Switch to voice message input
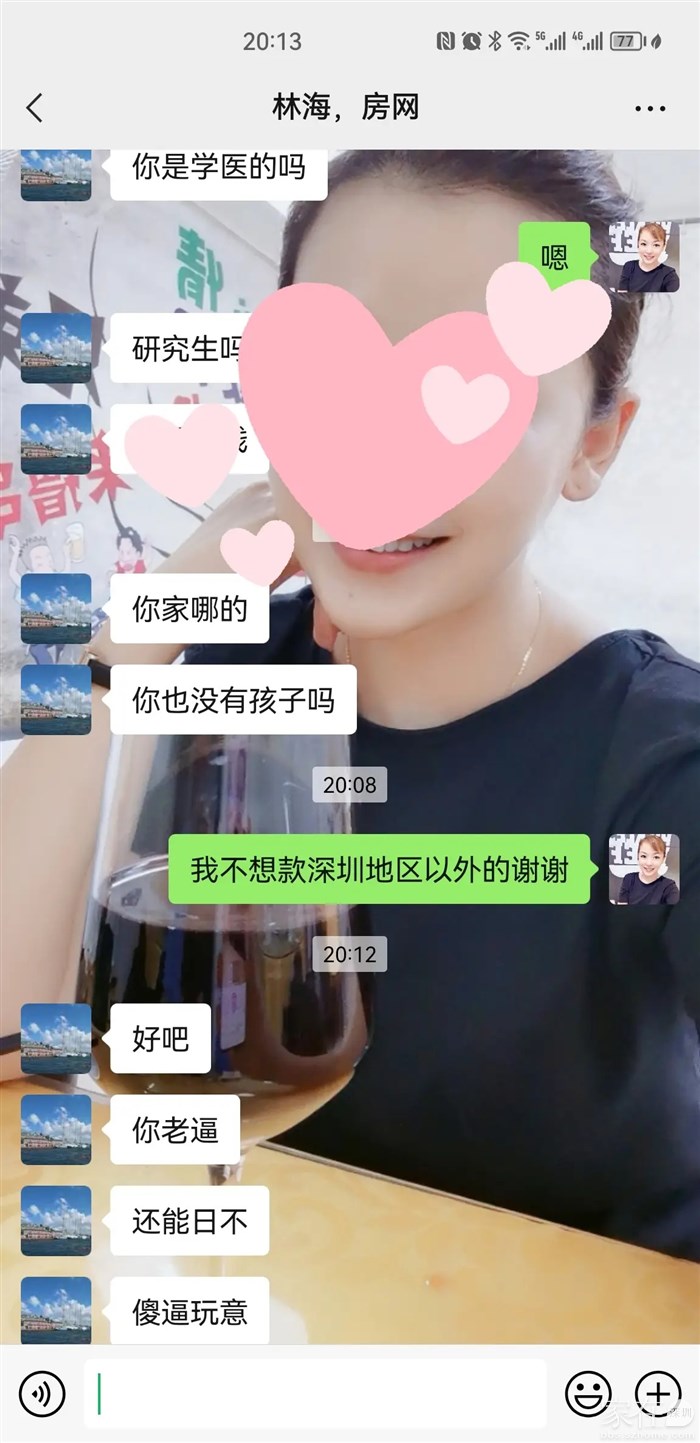The image size is (700, 1443). (x=42, y=1393)
